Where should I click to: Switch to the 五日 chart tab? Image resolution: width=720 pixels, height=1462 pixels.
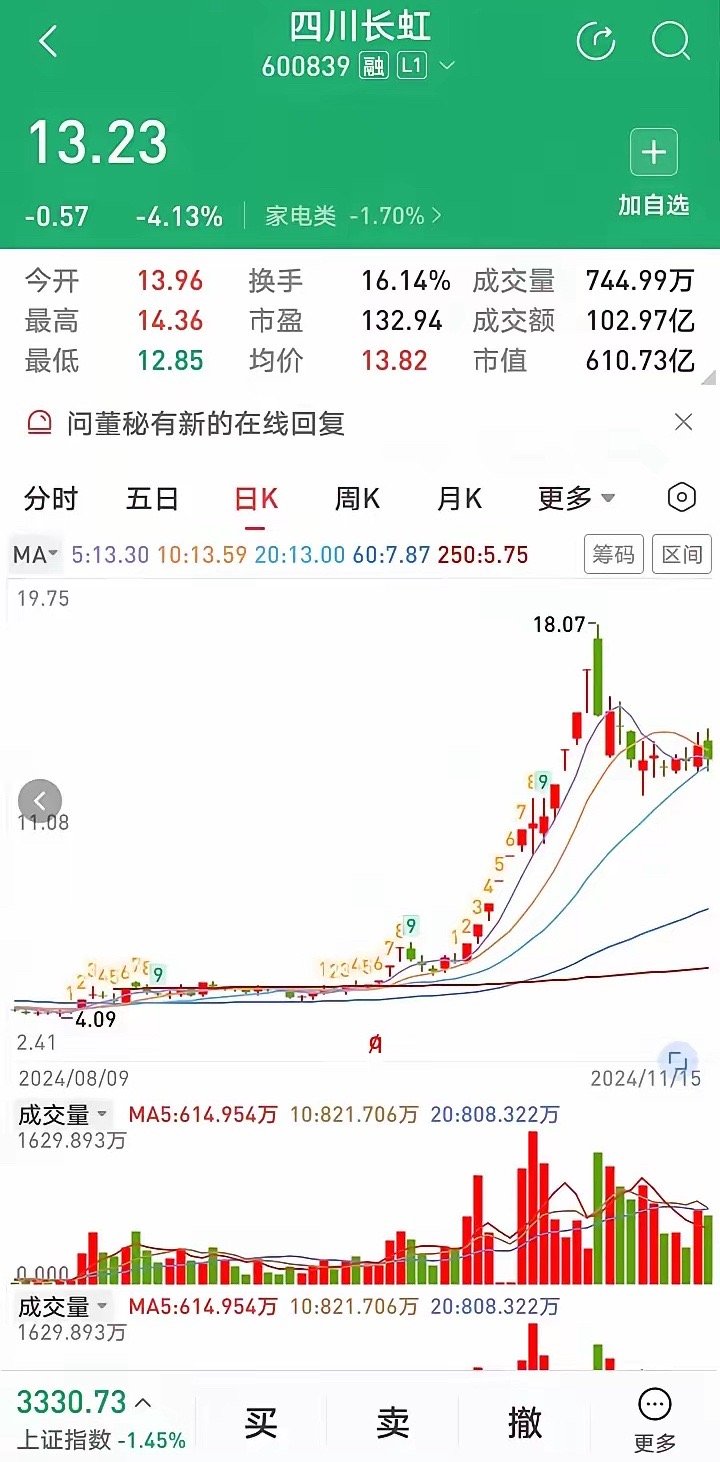153,498
